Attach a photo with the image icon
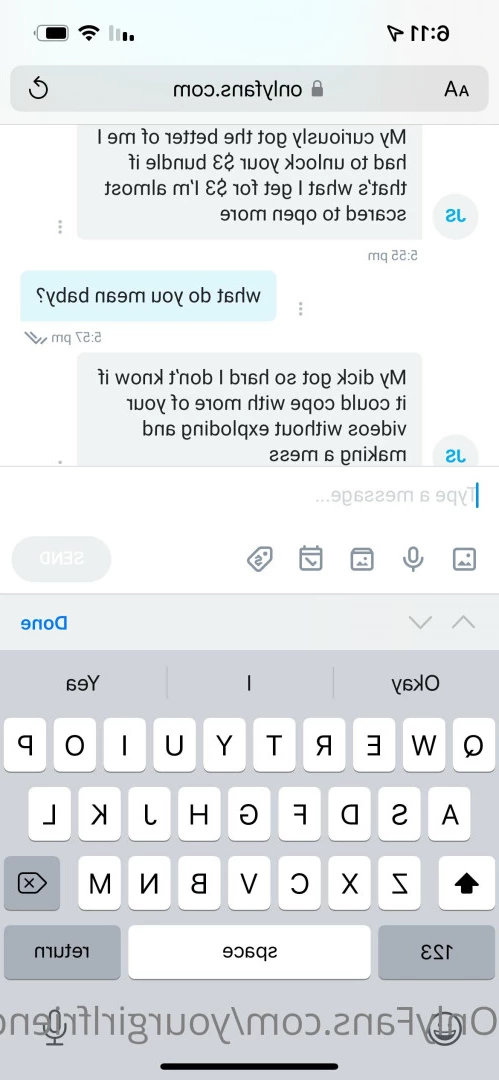 pos(465,559)
